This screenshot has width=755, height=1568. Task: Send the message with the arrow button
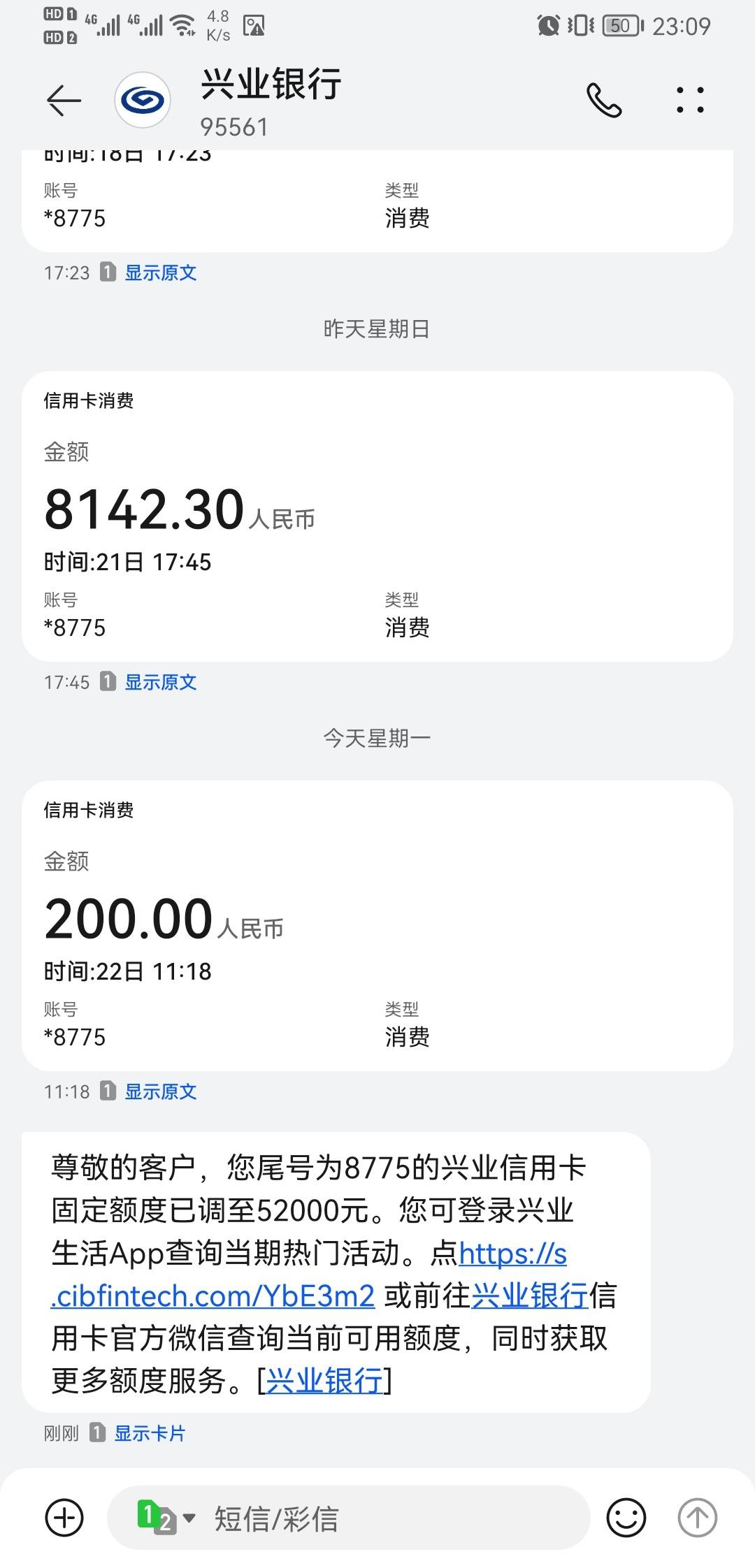[698, 1518]
